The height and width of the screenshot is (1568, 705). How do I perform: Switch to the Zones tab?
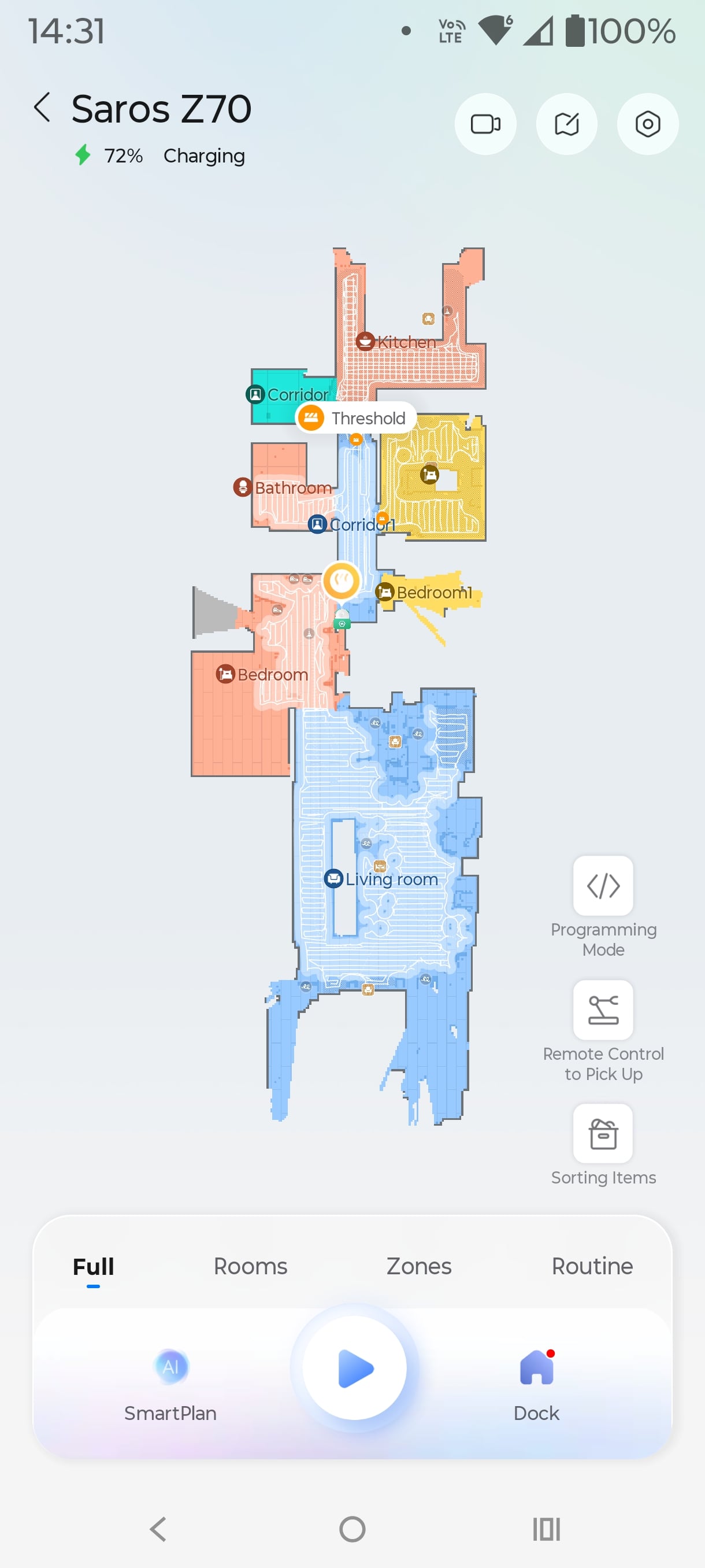(x=418, y=1266)
